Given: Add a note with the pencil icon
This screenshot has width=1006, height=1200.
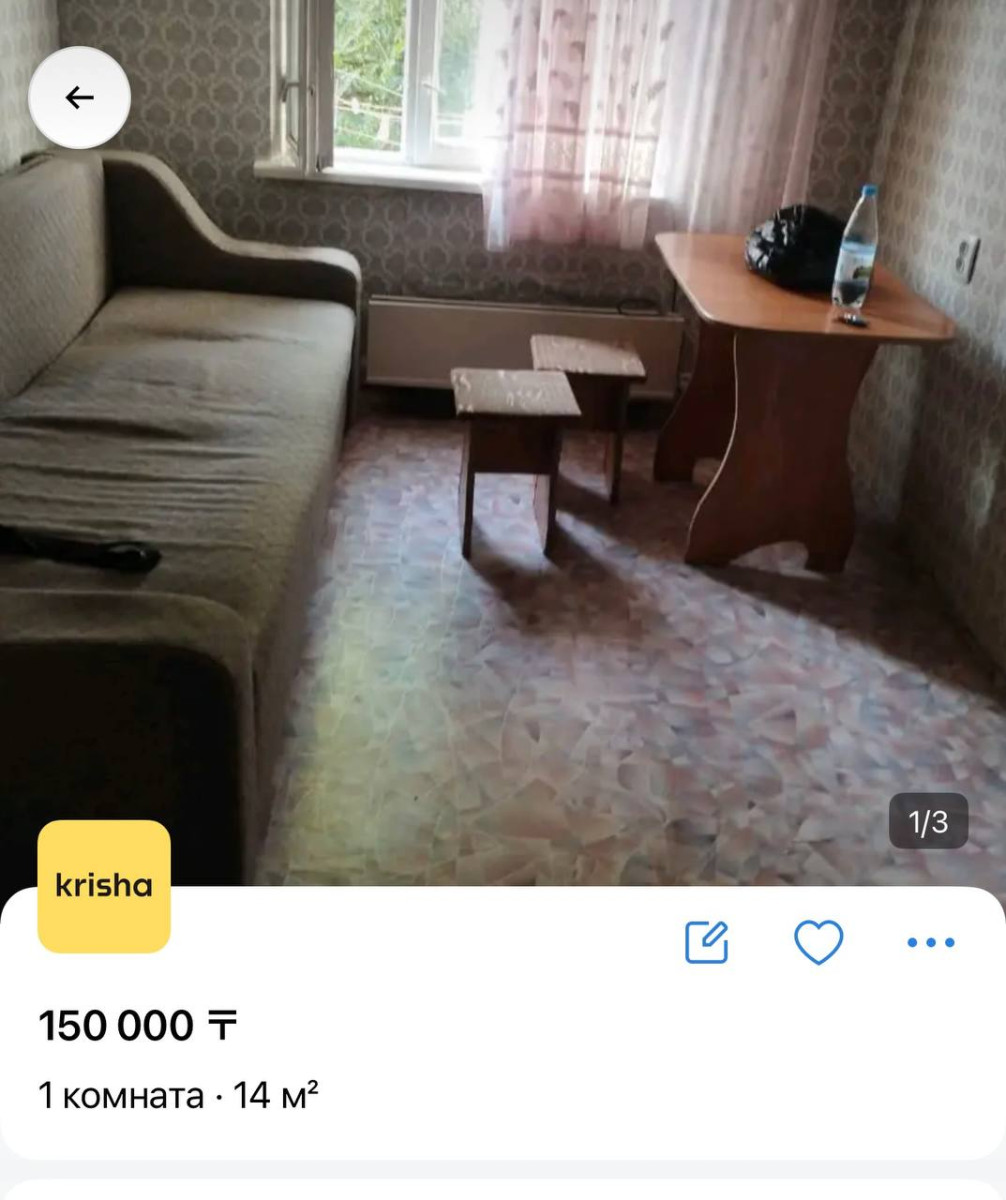Looking at the screenshot, I should [707, 942].
